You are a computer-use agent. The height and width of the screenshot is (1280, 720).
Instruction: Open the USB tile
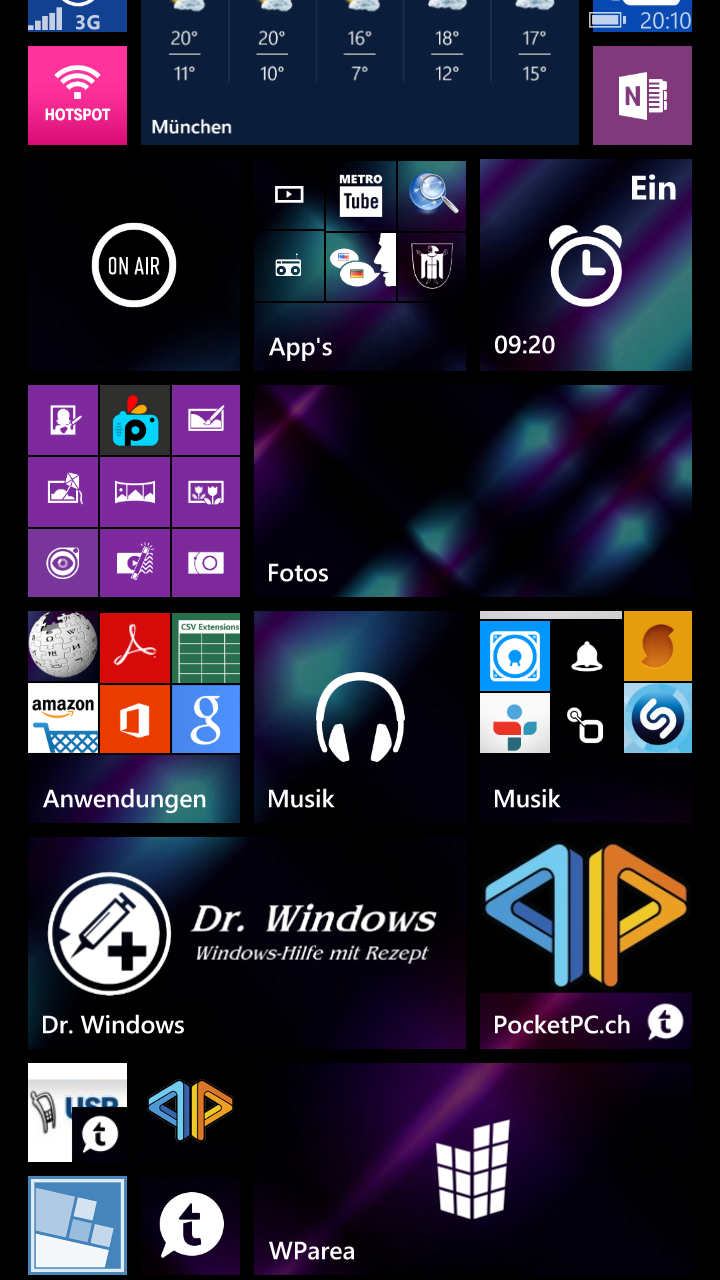tap(77, 1112)
